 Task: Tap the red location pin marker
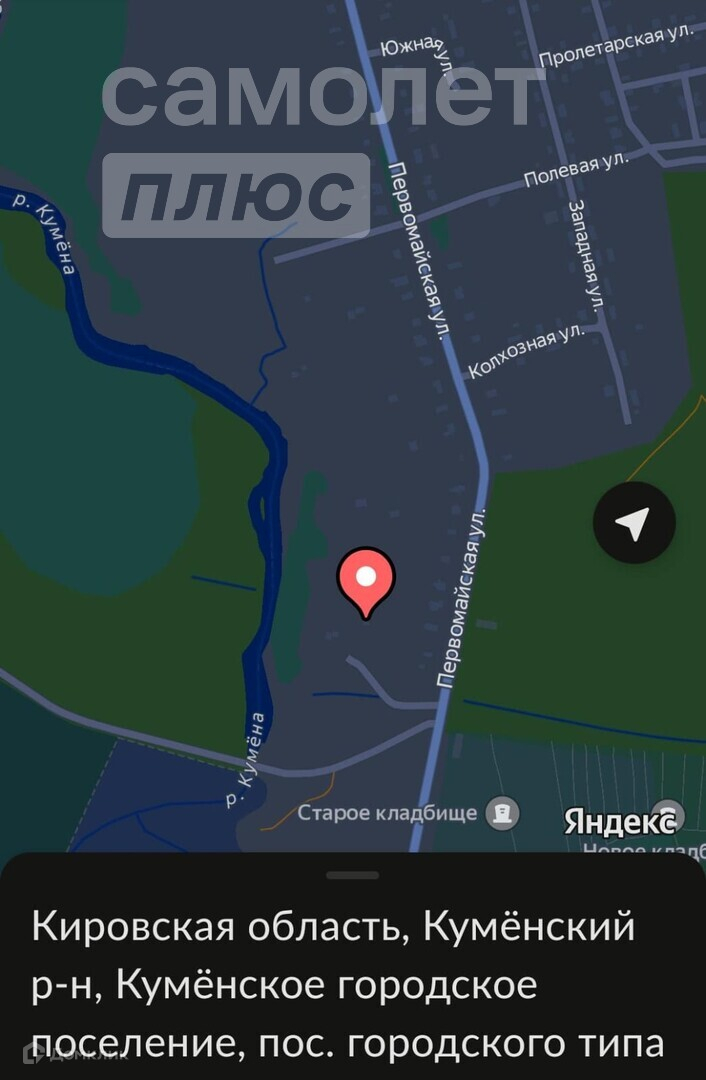366,583
